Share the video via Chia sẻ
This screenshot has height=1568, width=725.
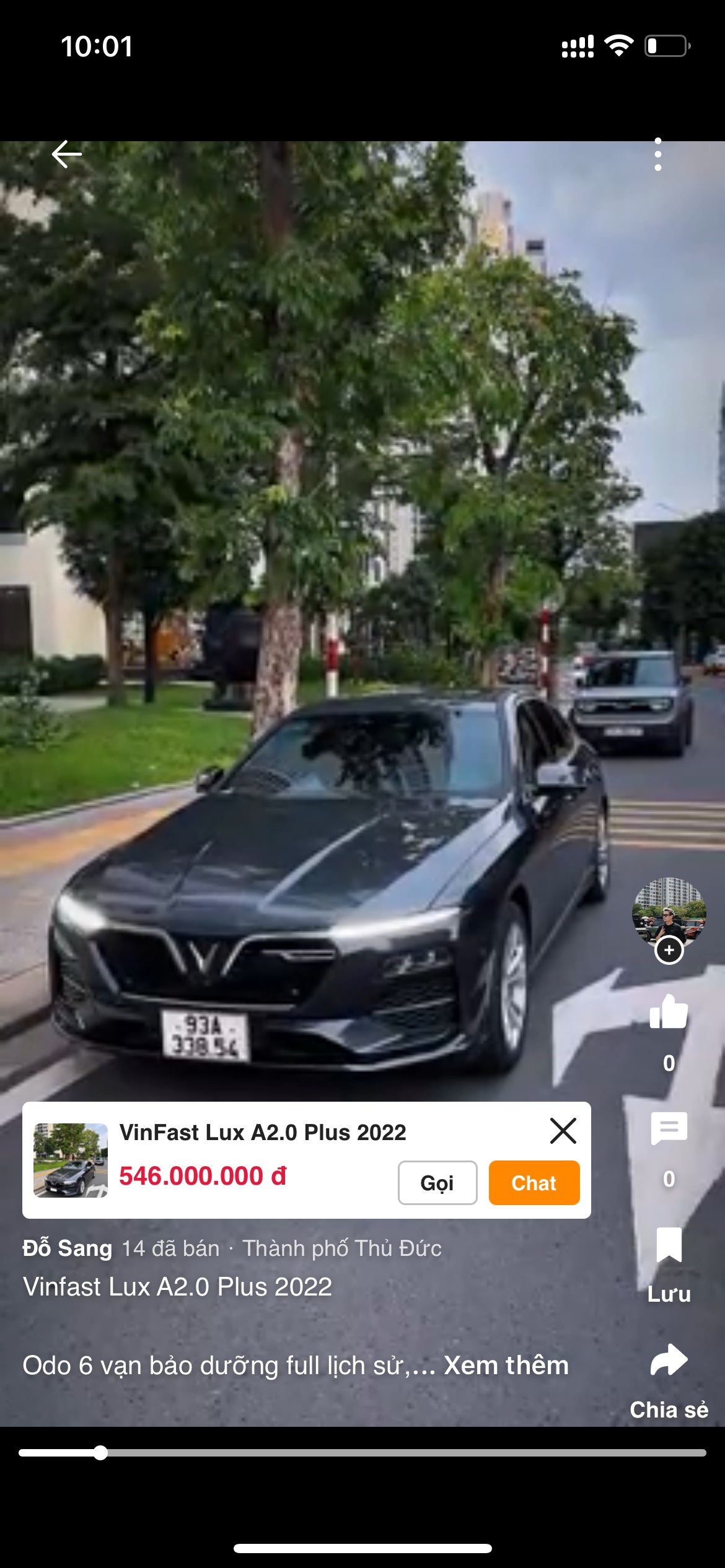pos(669,1360)
